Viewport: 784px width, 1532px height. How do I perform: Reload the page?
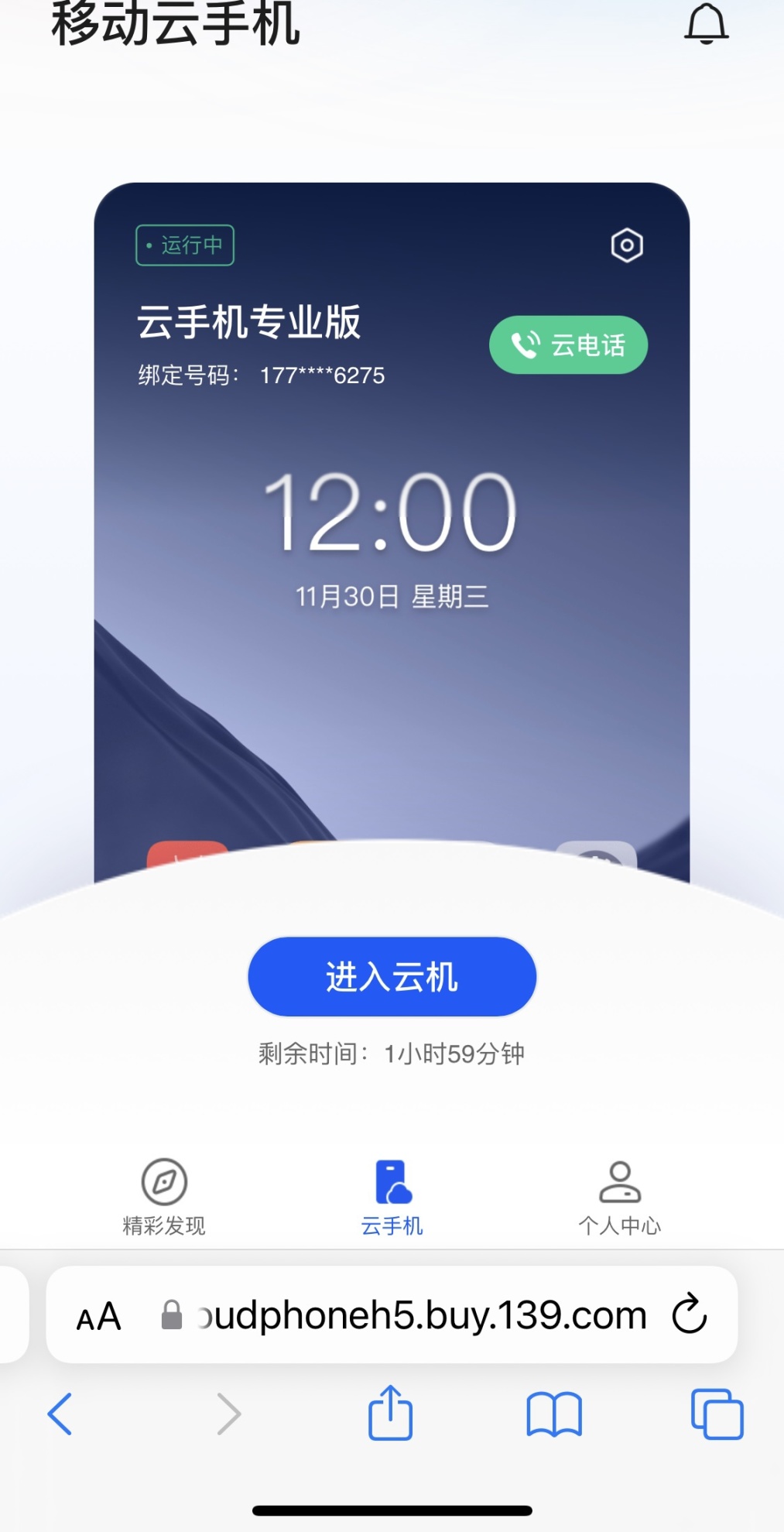pyautogui.click(x=689, y=1314)
